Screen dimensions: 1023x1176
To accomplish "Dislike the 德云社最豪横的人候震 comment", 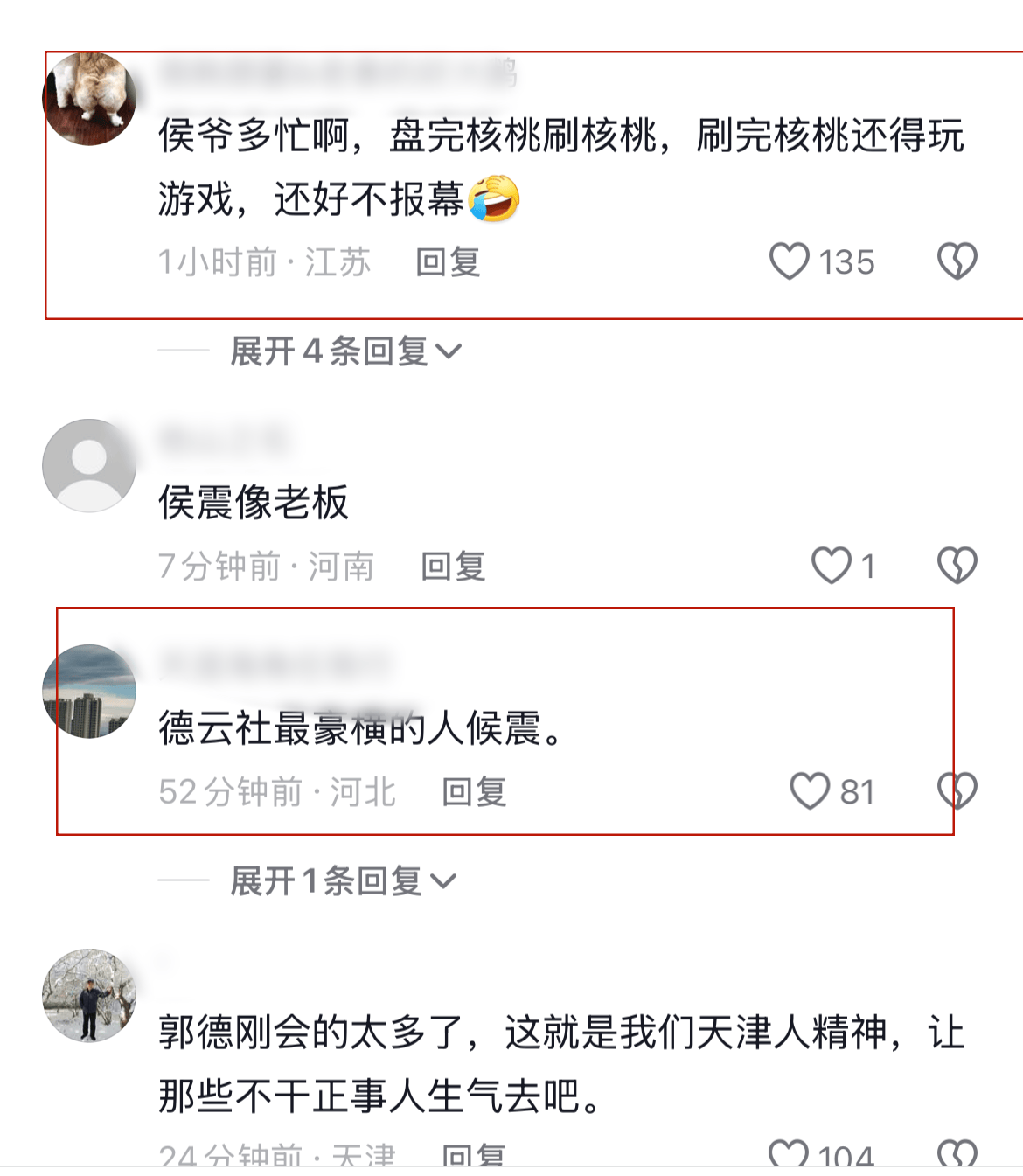I will point(957,791).
